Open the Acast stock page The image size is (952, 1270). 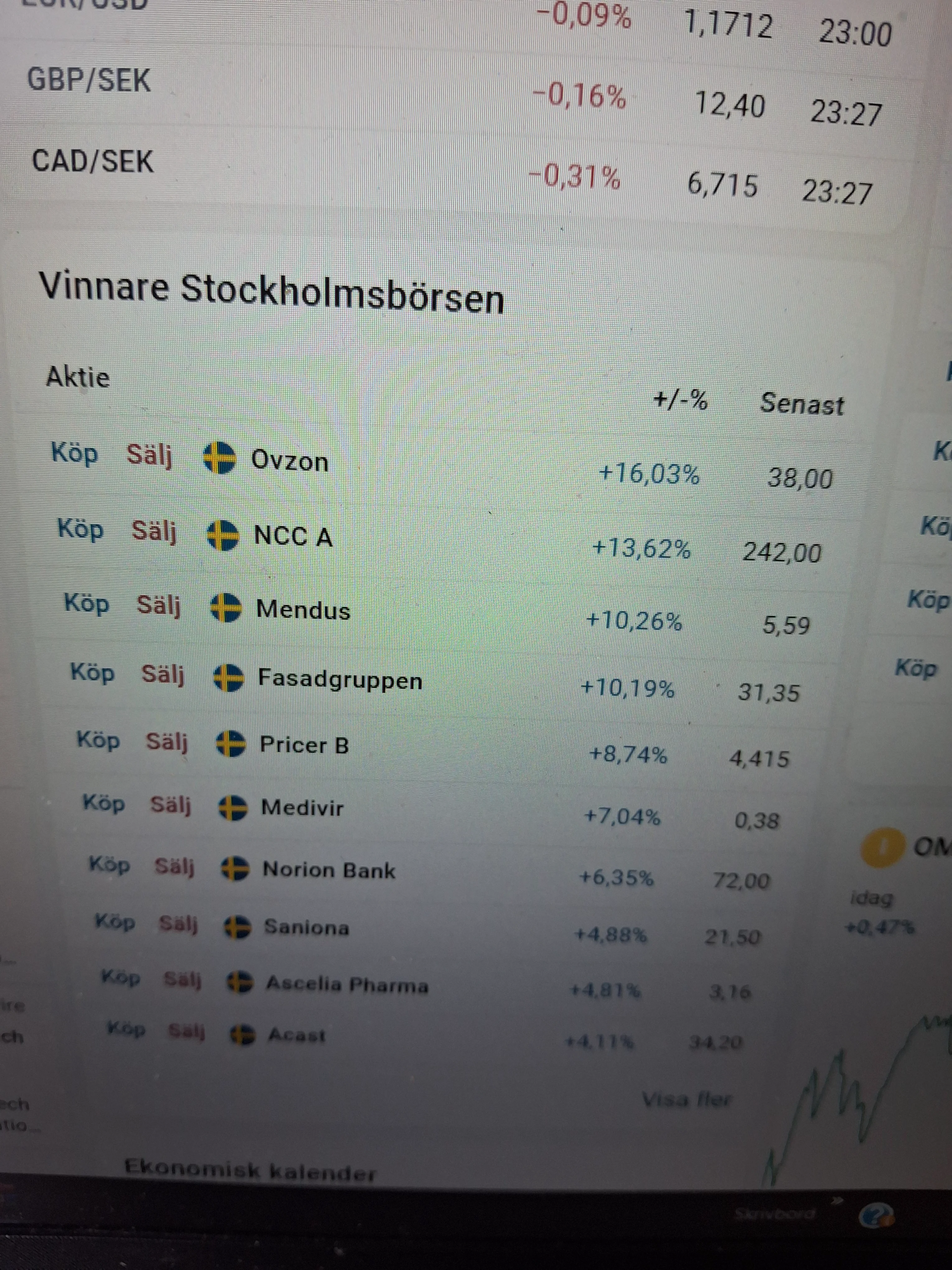coord(296,1035)
